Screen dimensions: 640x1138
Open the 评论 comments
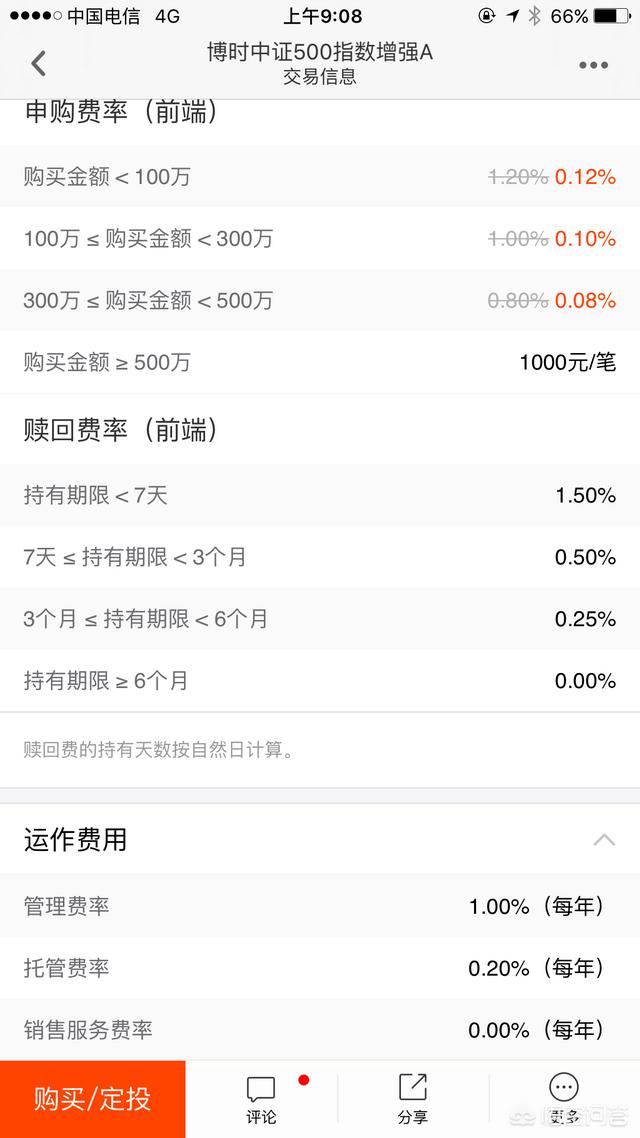[261, 1100]
